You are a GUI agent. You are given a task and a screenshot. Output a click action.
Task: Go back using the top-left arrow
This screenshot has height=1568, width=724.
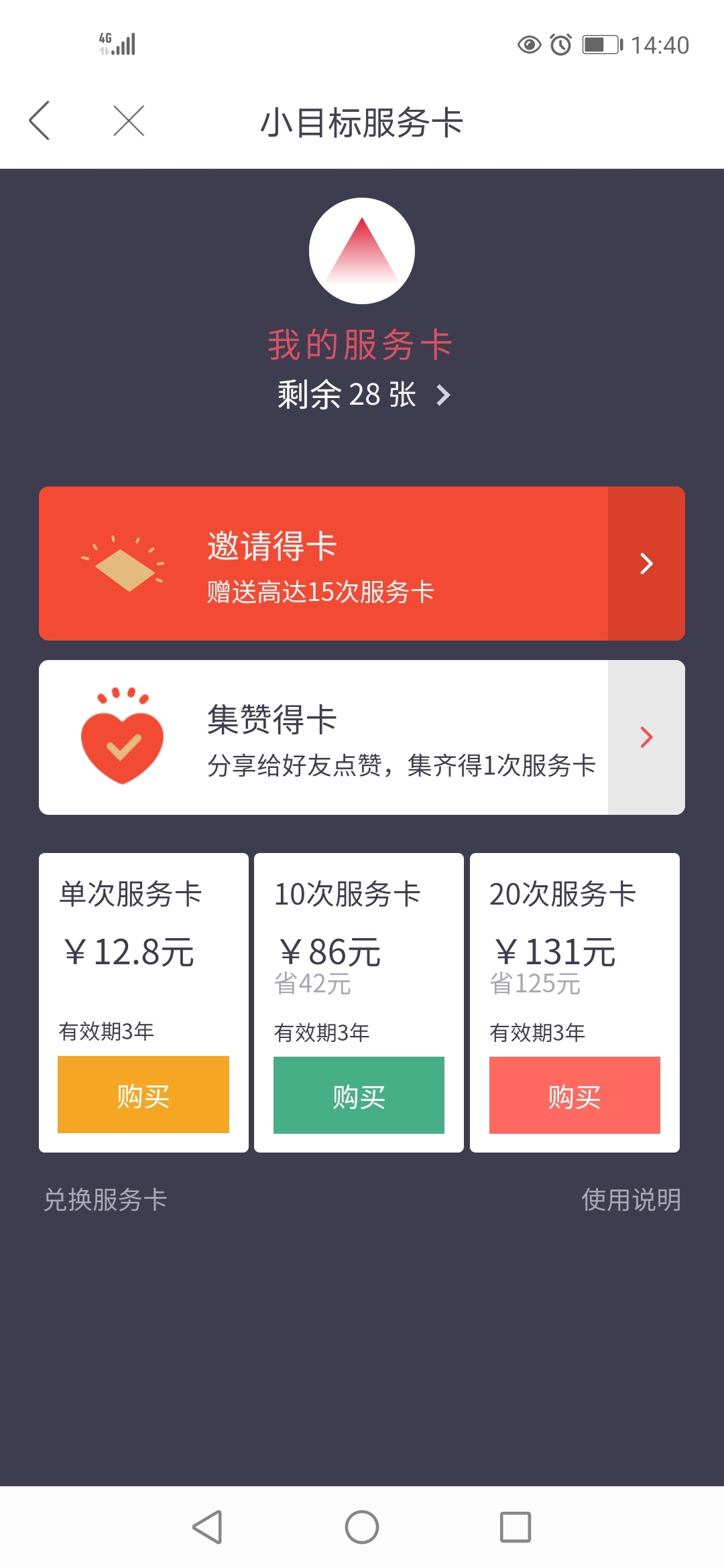pos(40,121)
